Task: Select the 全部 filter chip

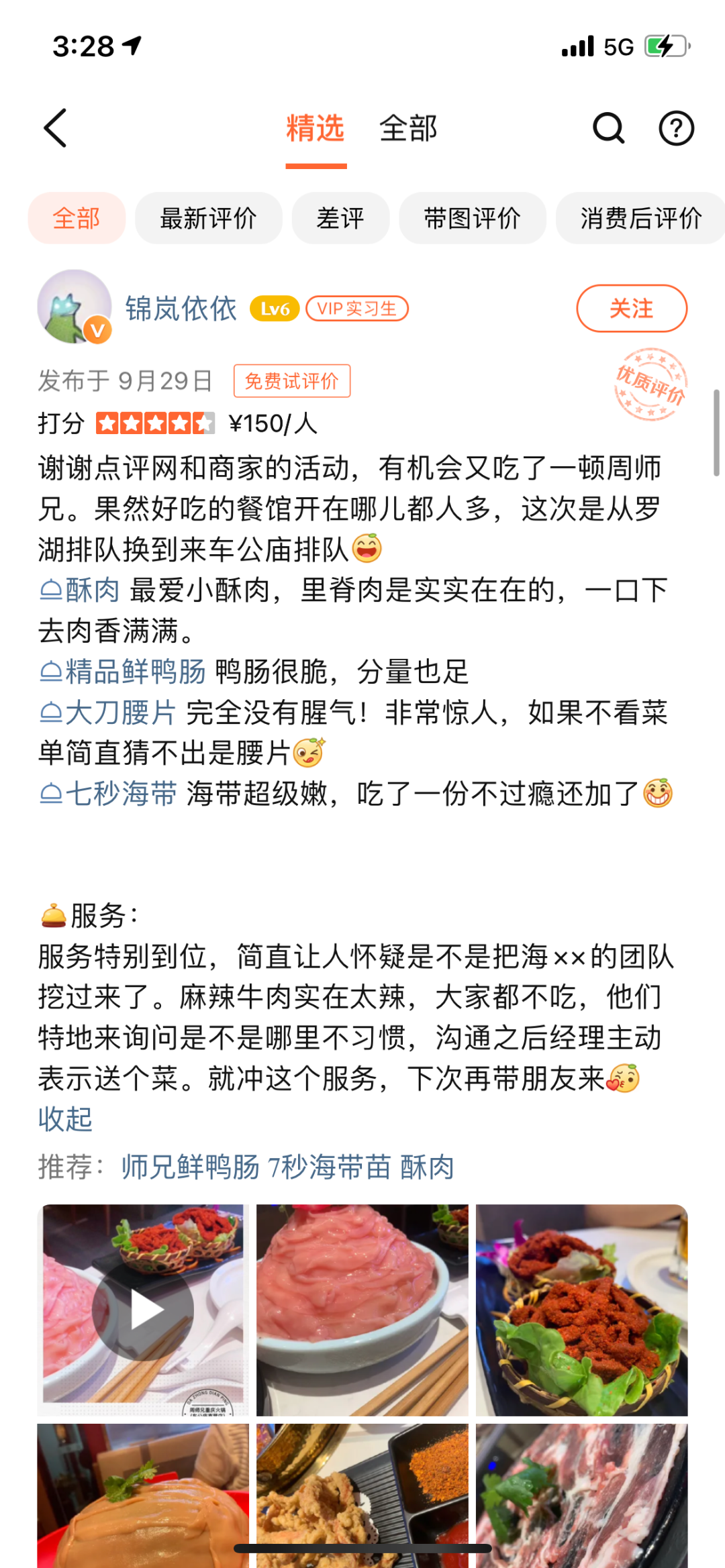Action: click(x=77, y=218)
